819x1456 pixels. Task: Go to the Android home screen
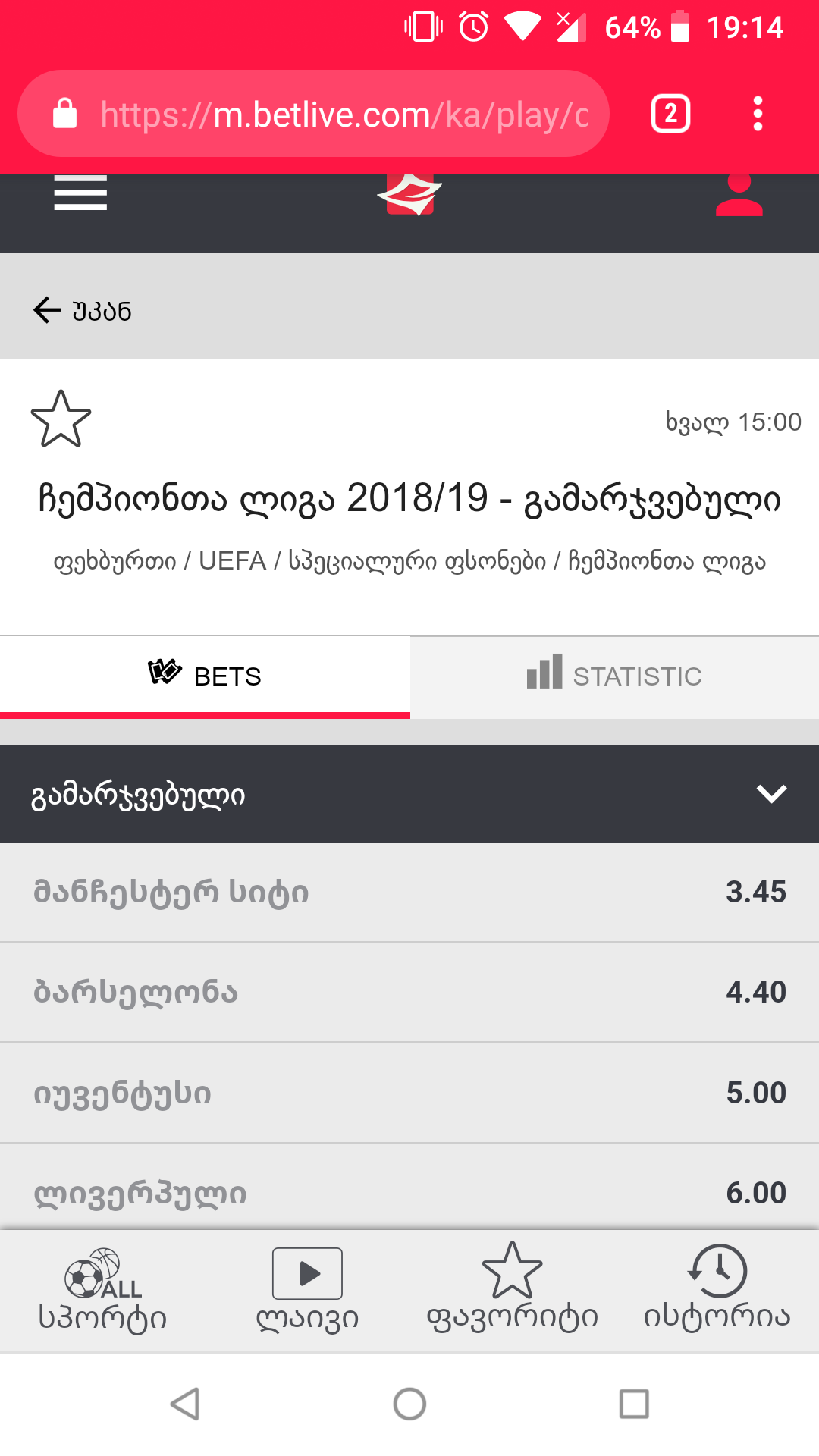[409, 1404]
